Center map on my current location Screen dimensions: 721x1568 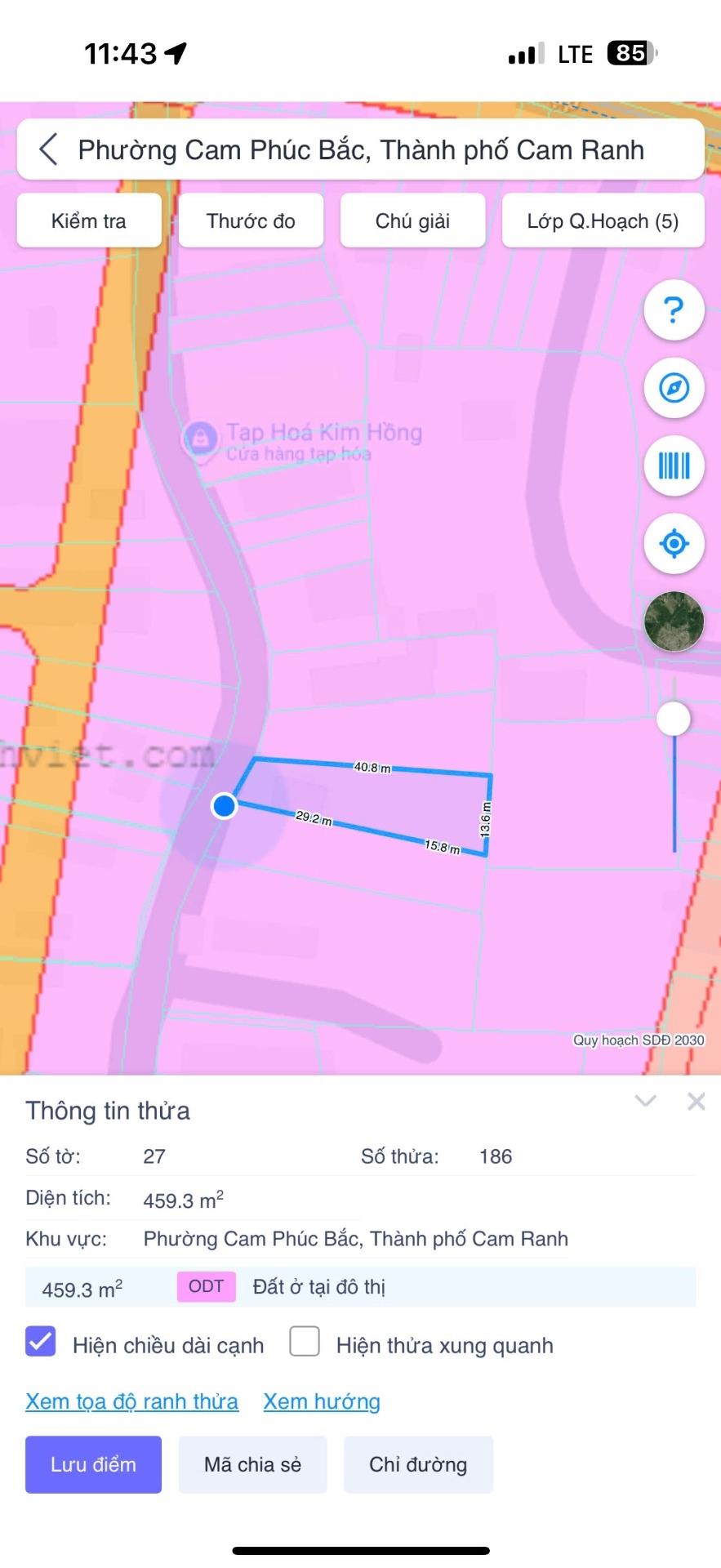[x=674, y=544]
